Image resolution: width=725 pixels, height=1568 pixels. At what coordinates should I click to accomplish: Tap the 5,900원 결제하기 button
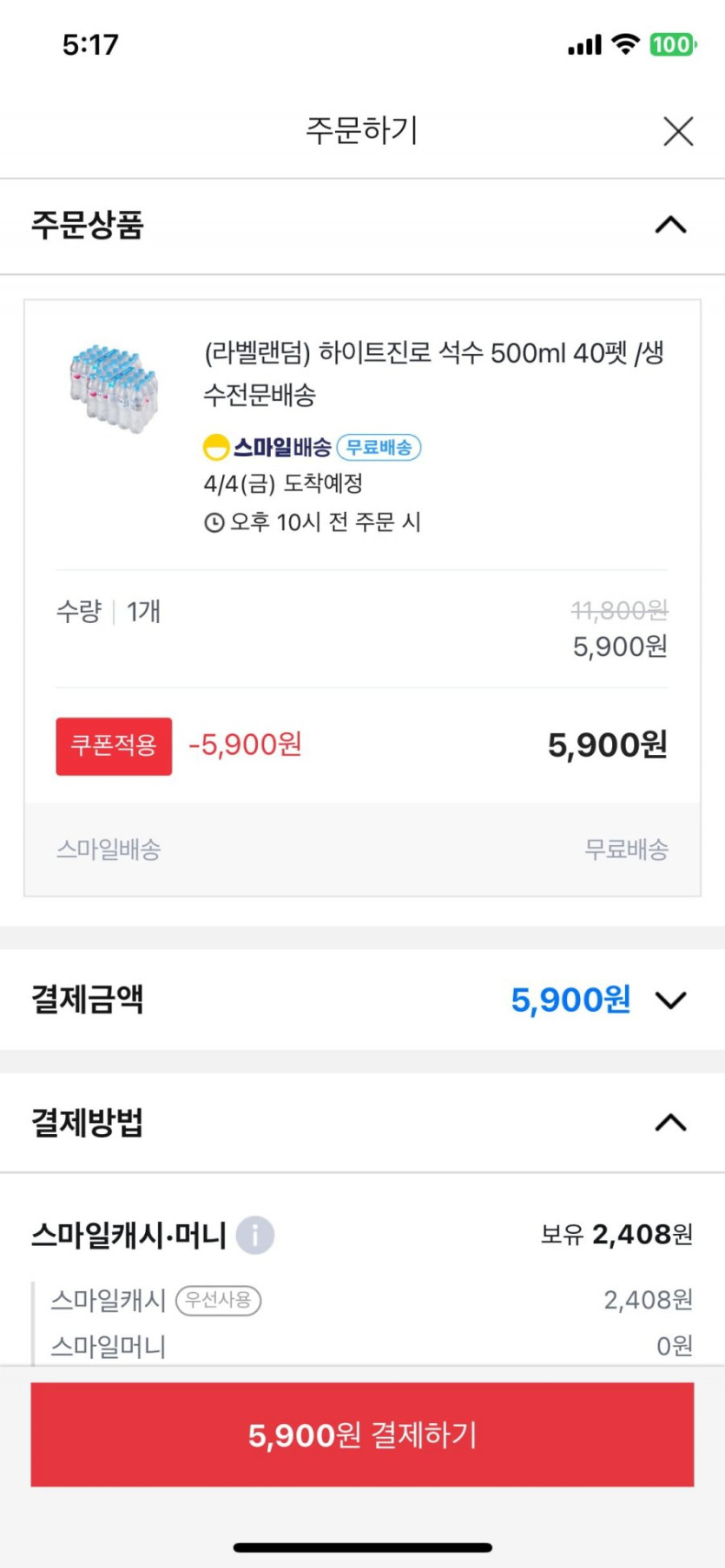coord(362,1435)
